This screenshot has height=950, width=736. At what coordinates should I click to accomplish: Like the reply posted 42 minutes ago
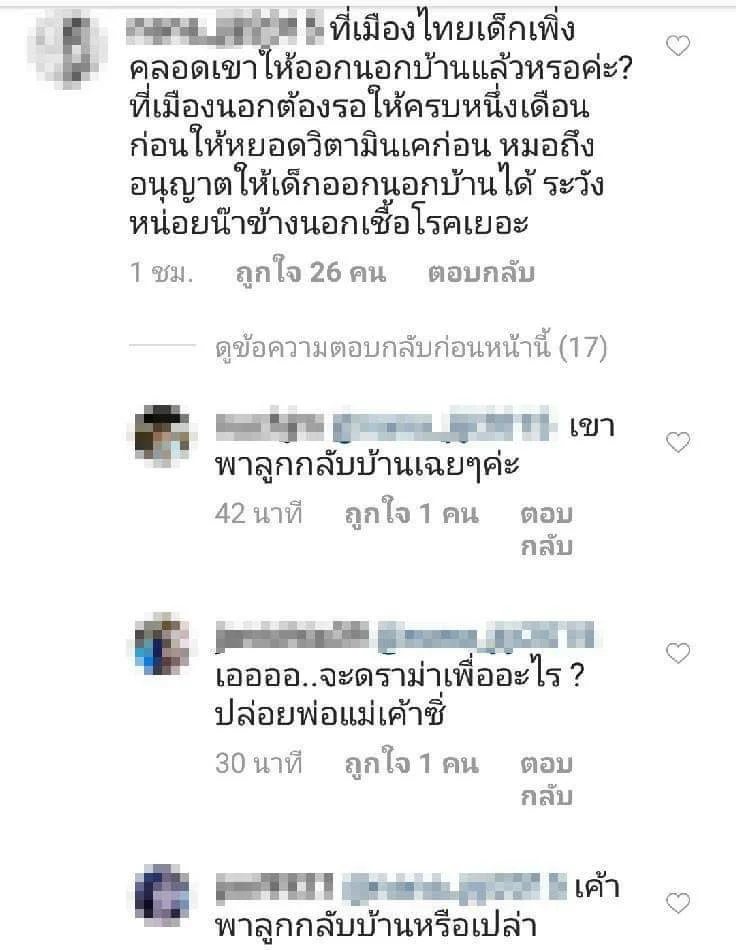tap(678, 442)
